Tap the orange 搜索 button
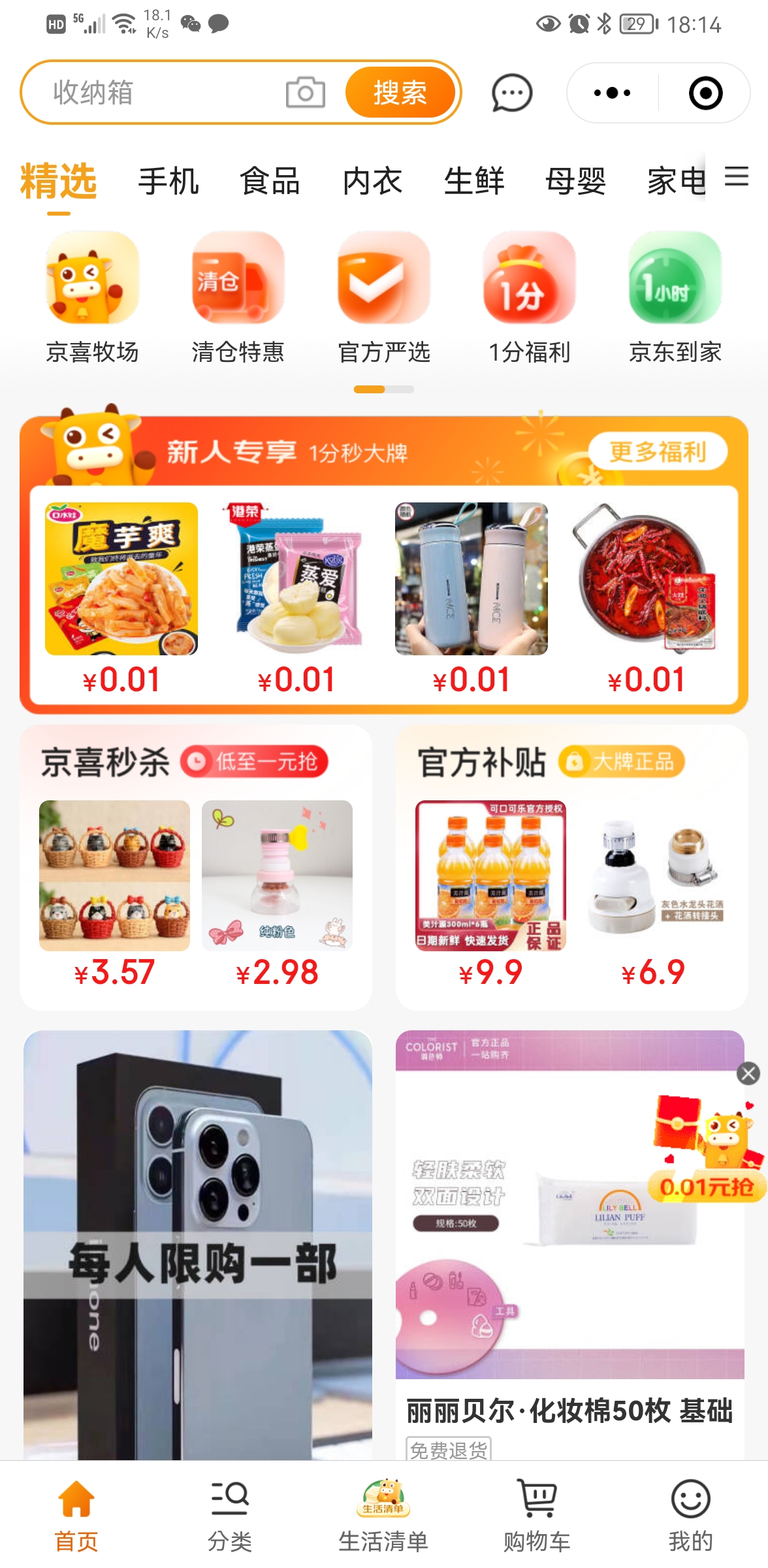 400,92
